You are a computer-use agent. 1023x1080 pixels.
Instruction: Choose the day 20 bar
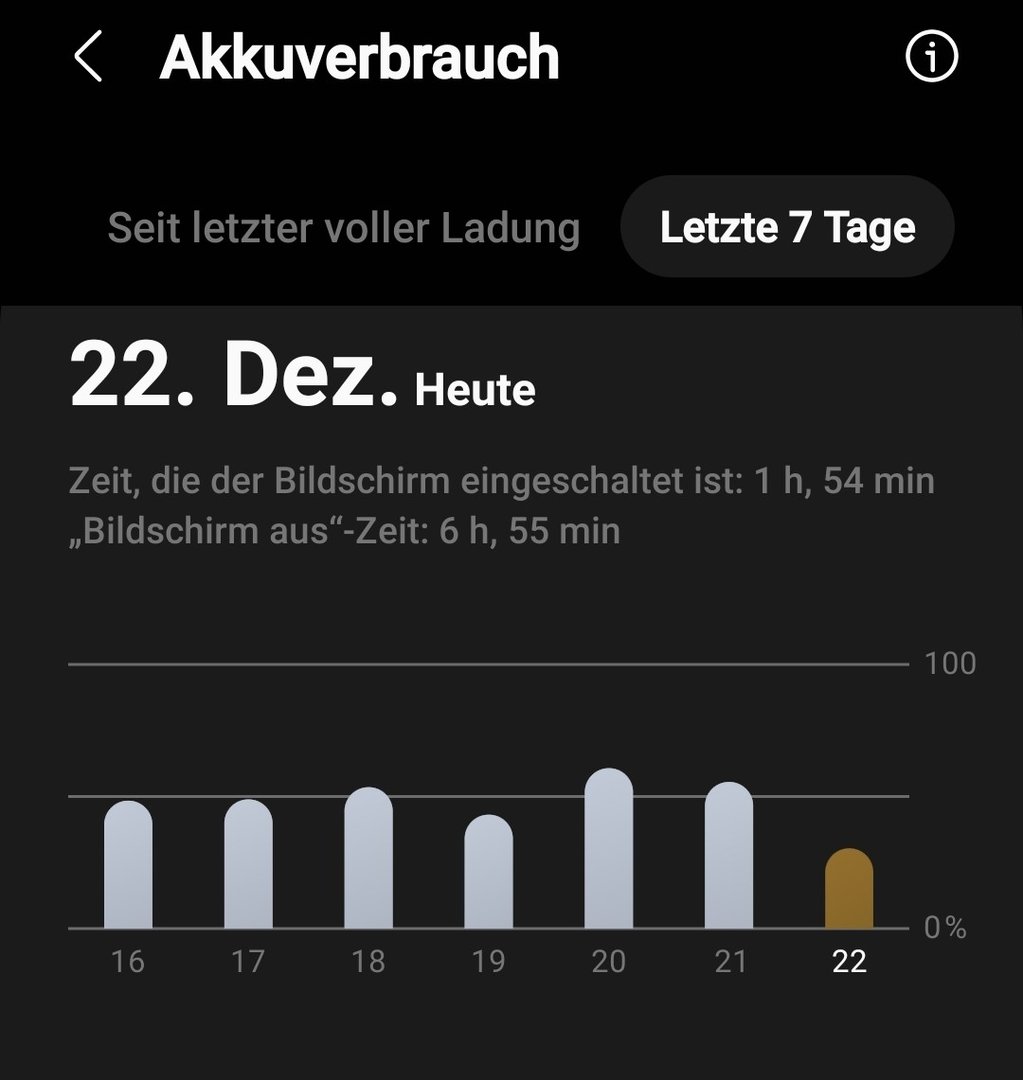click(608, 850)
